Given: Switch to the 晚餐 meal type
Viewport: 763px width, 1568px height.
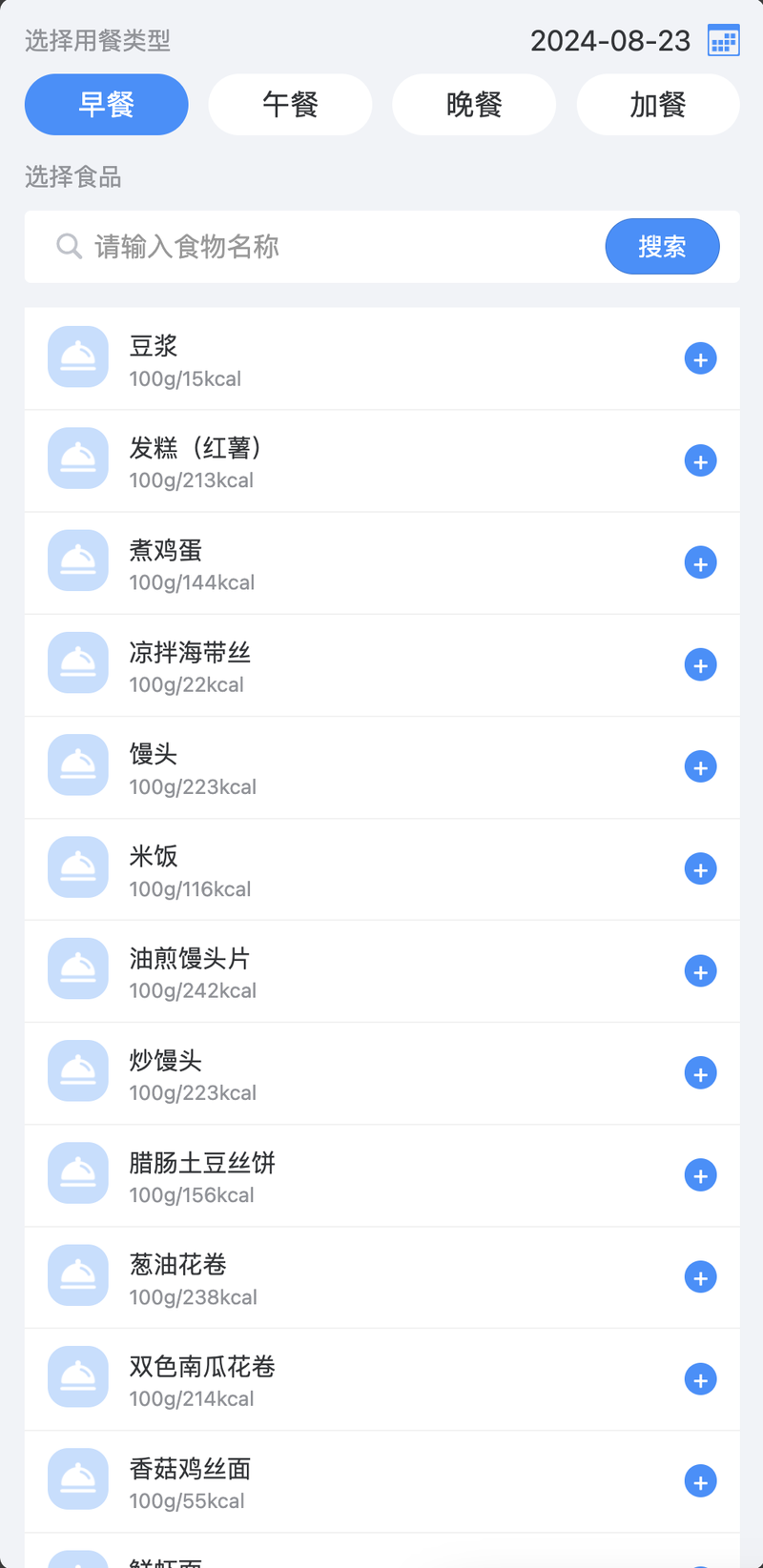Looking at the screenshot, I should click(x=474, y=105).
